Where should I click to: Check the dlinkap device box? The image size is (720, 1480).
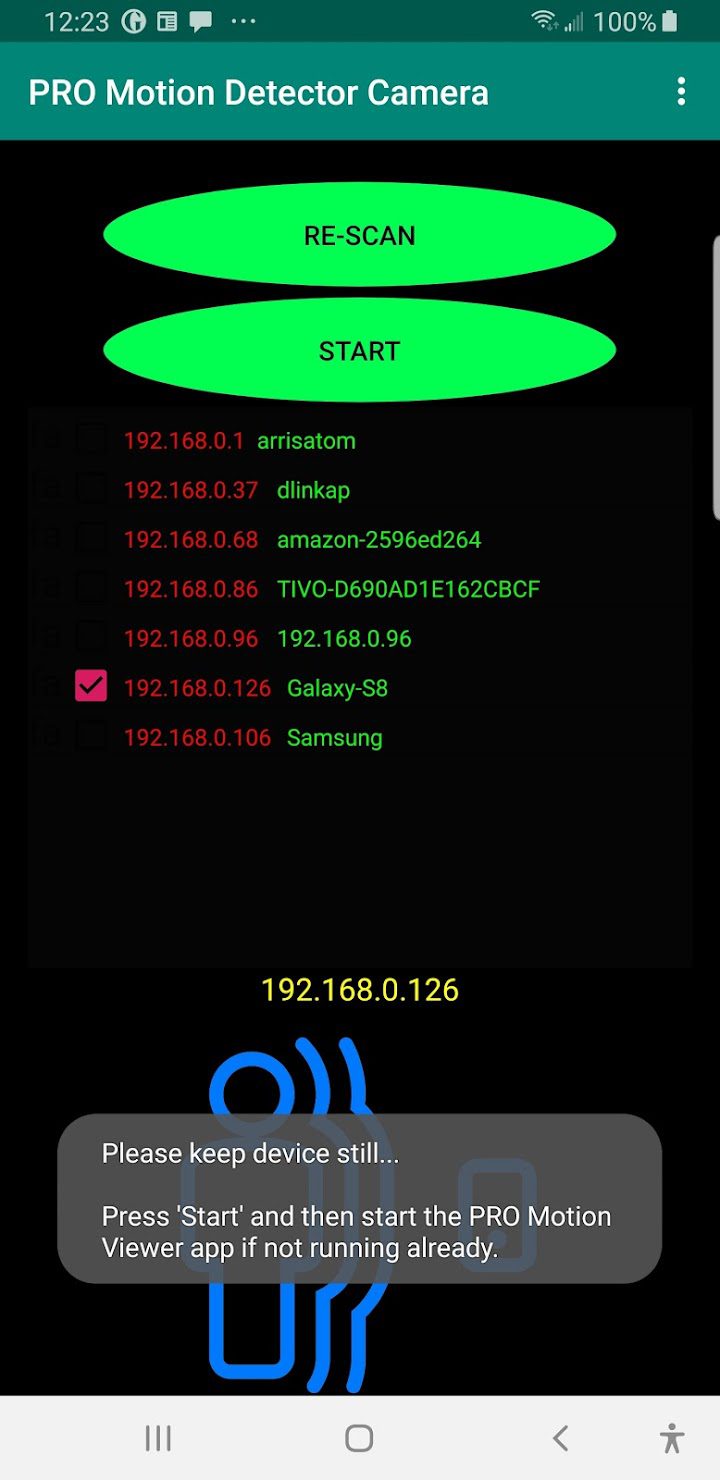point(91,490)
